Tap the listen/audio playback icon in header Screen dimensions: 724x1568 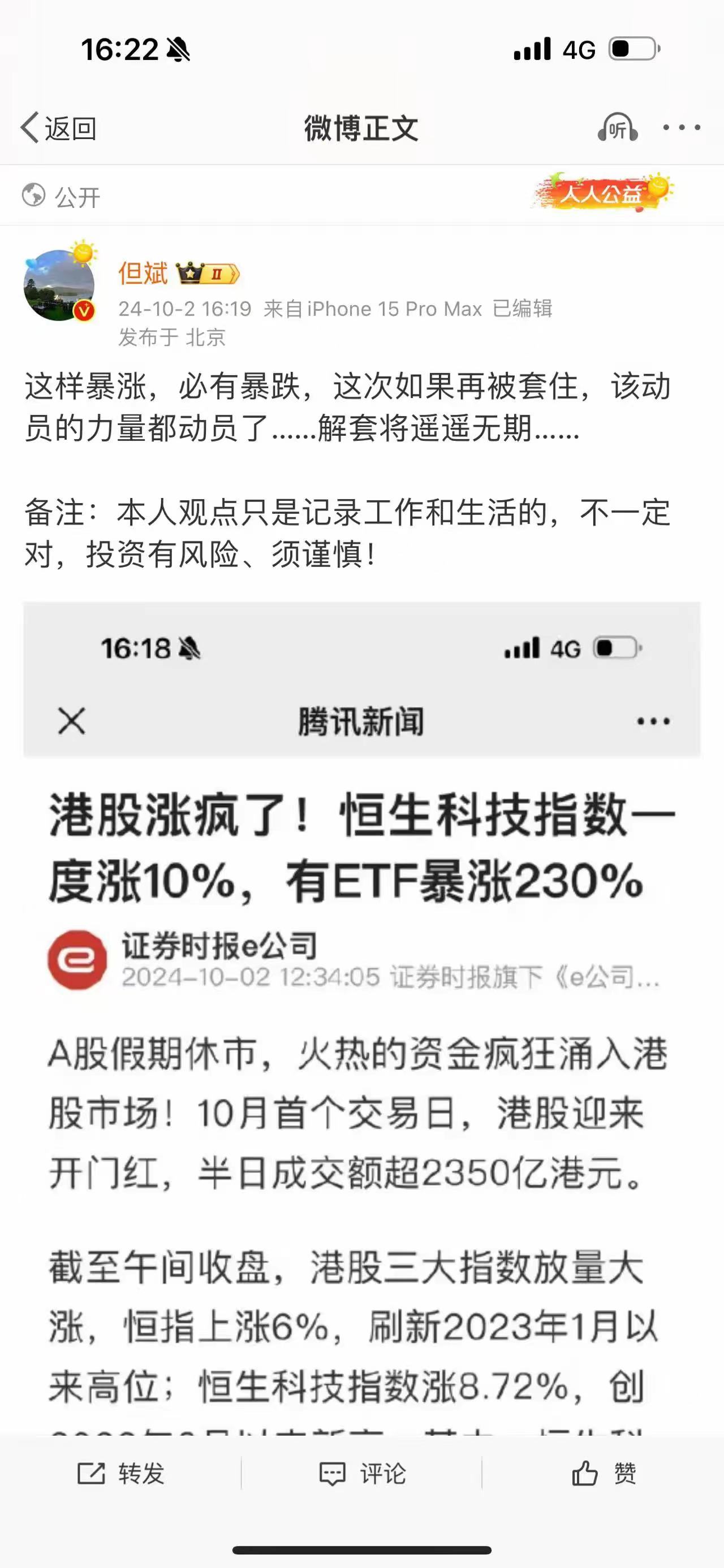pyautogui.click(x=619, y=125)
